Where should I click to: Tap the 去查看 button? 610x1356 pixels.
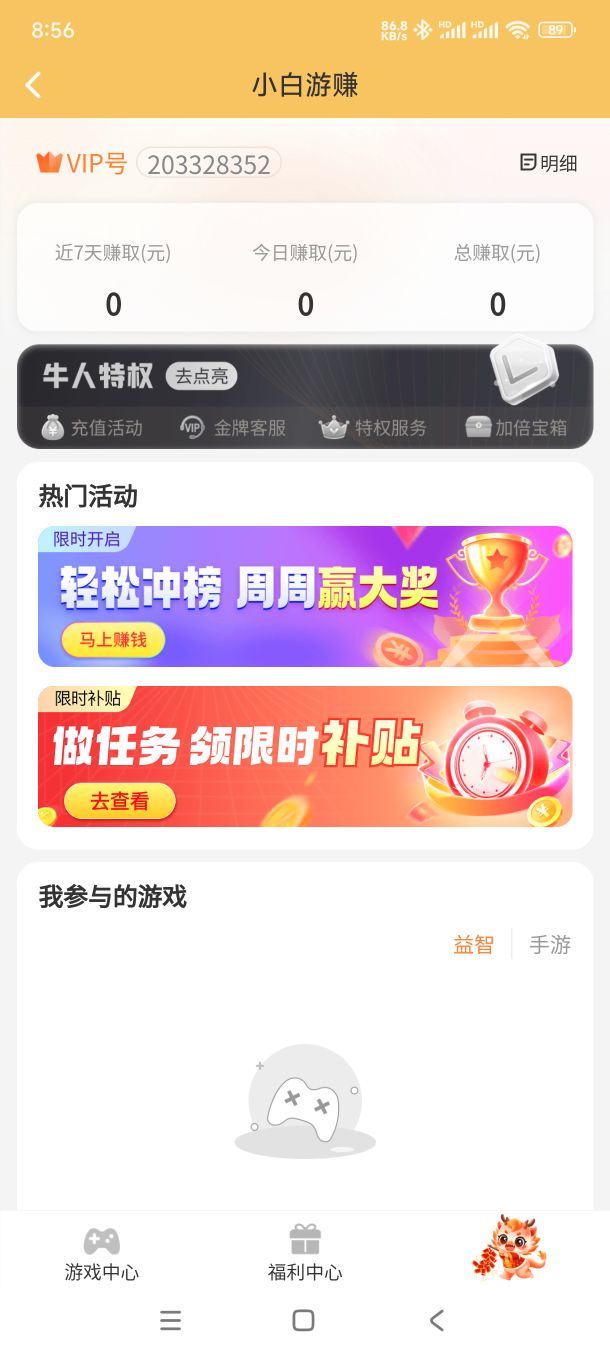[x=119, y=801]
